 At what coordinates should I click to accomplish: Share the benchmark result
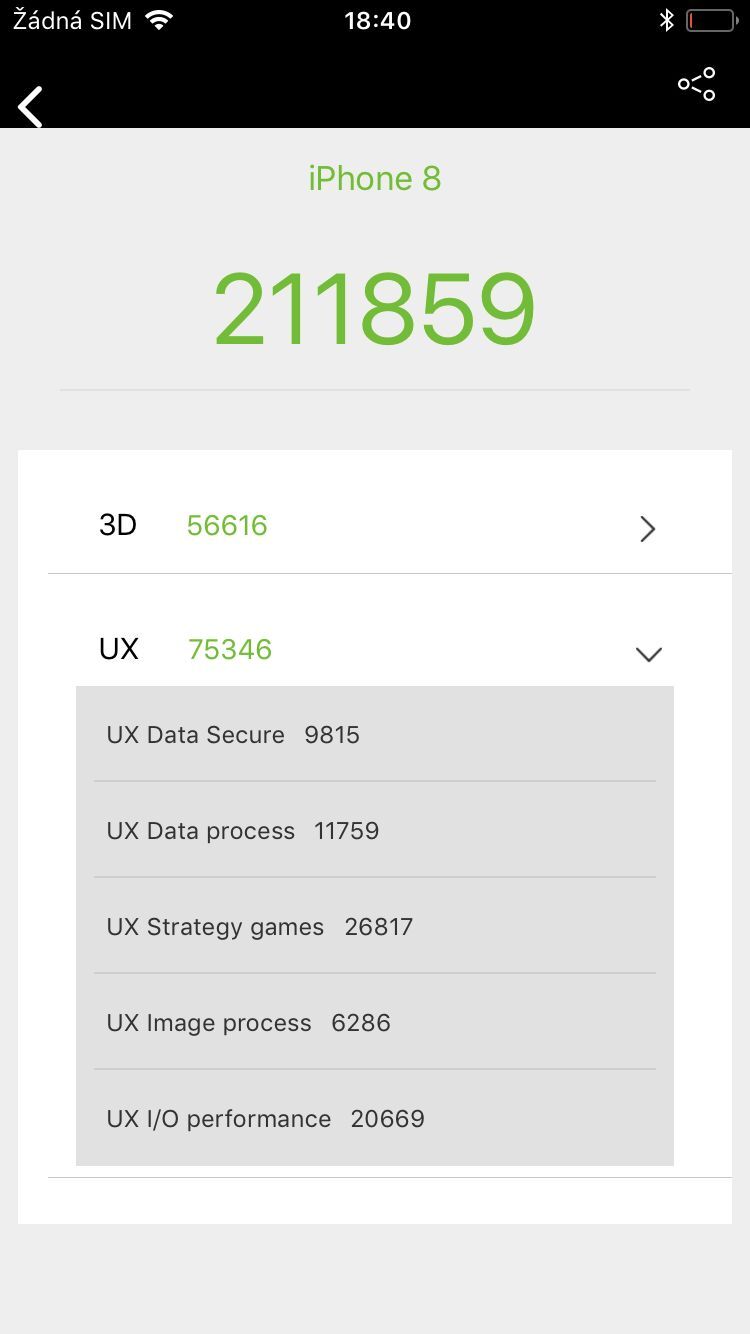[697, 85]
